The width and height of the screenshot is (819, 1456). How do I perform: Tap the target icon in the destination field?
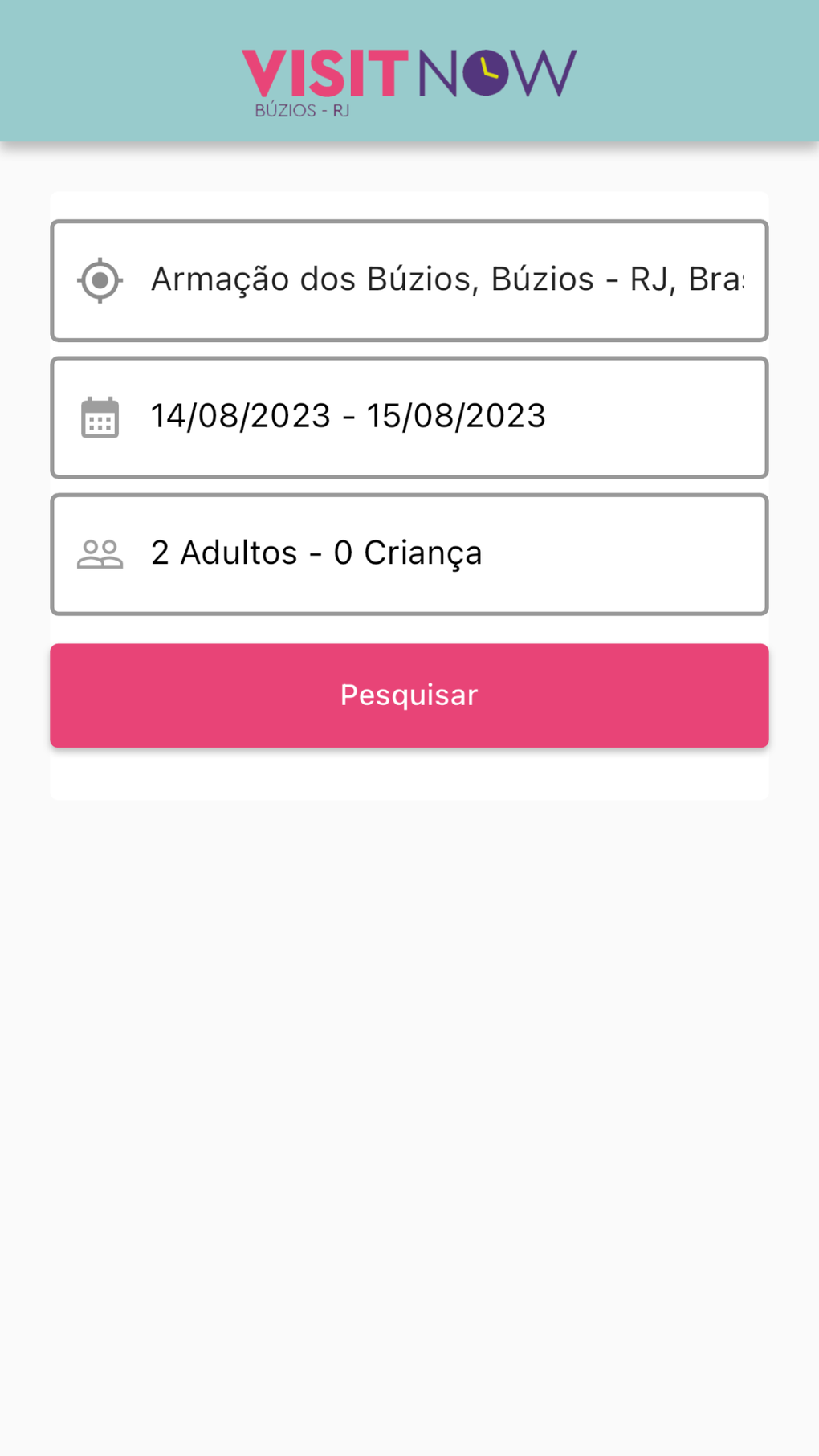click(101, 280)
